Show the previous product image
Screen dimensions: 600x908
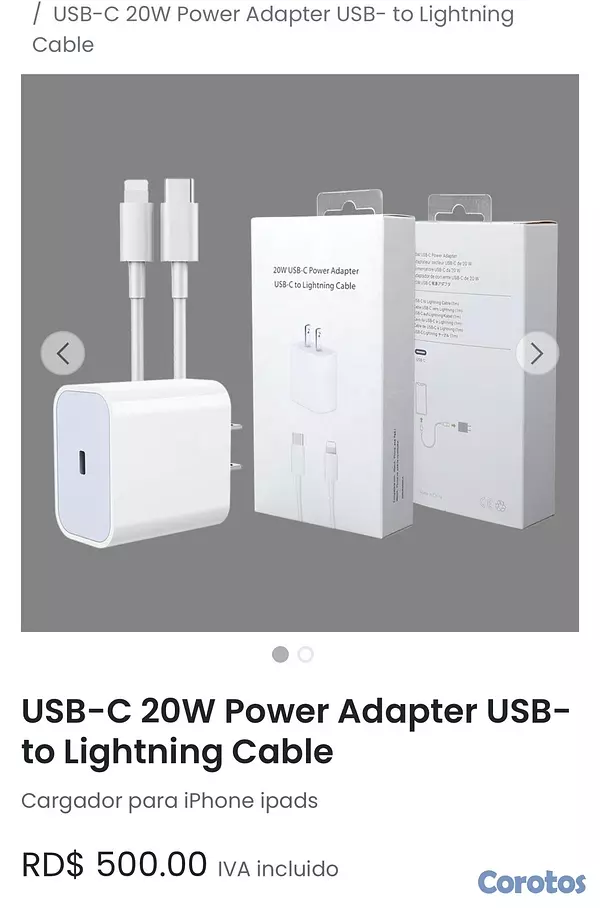[x=63, y=353]
